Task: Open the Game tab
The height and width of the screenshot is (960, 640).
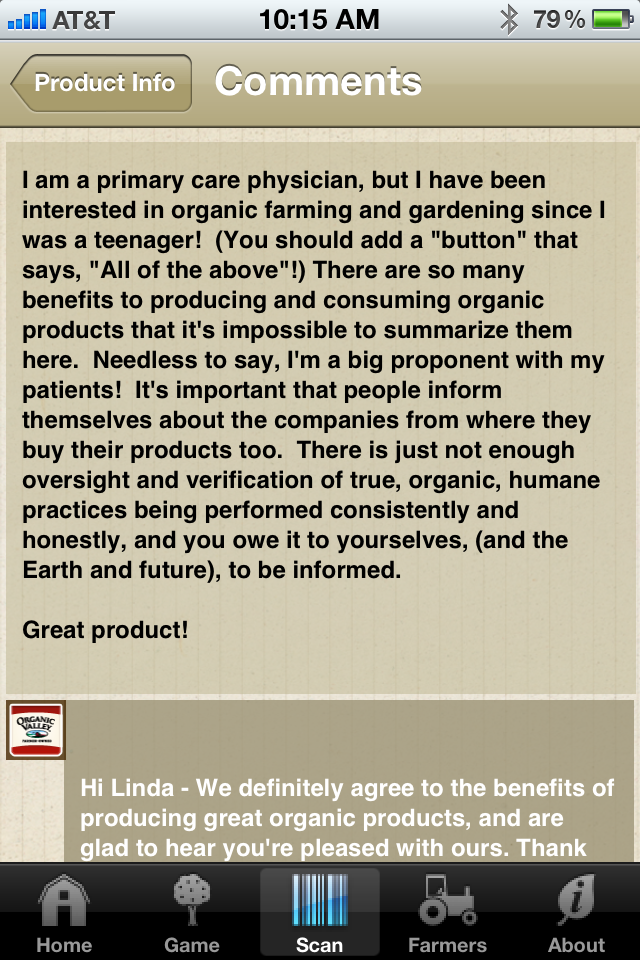Action: [192, 912]
